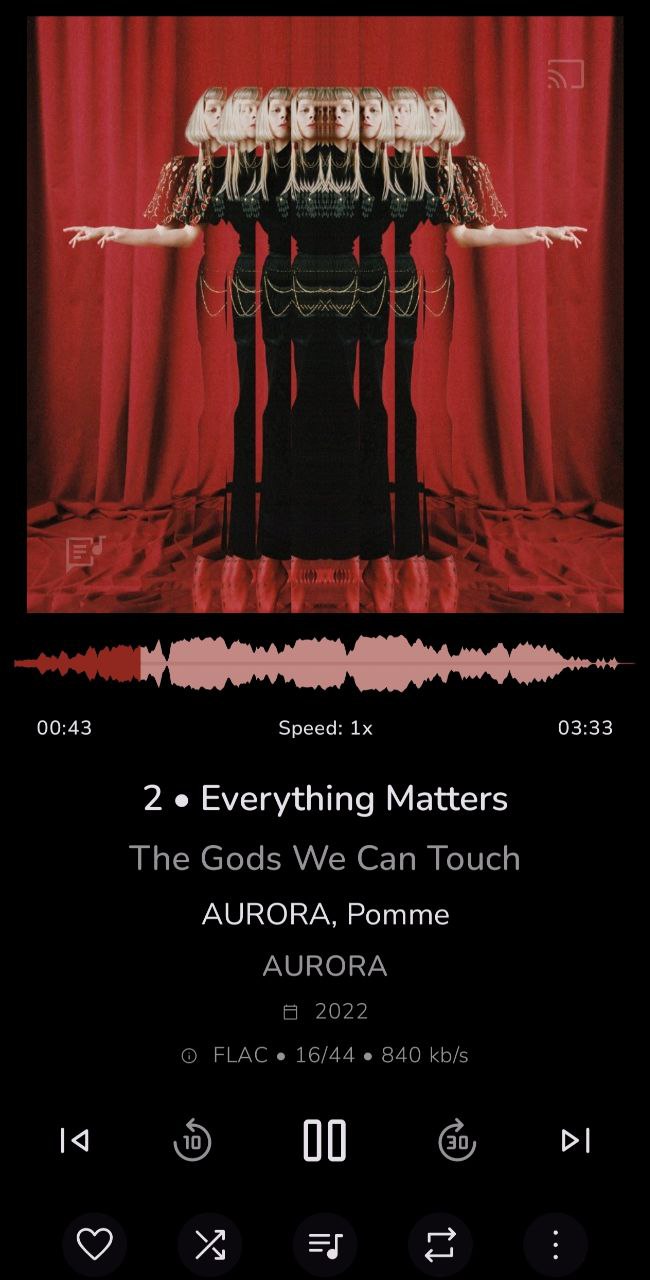Skip to the previous track
The width and height of the screenshot is (650, 1280).
point(75,1140)
